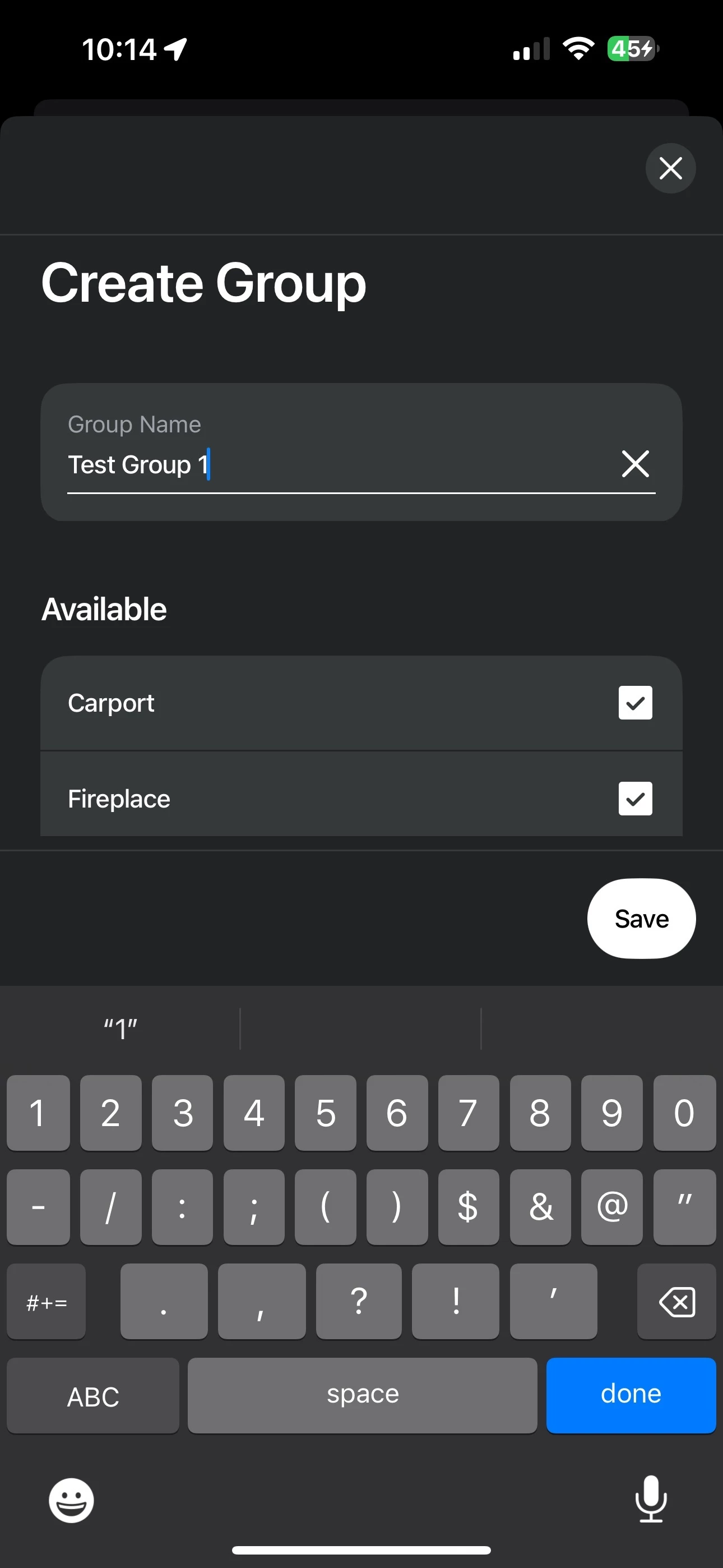Hit the keyboard backspace key
Viewport: 723px width, 1568px height.
point(676,1302)
